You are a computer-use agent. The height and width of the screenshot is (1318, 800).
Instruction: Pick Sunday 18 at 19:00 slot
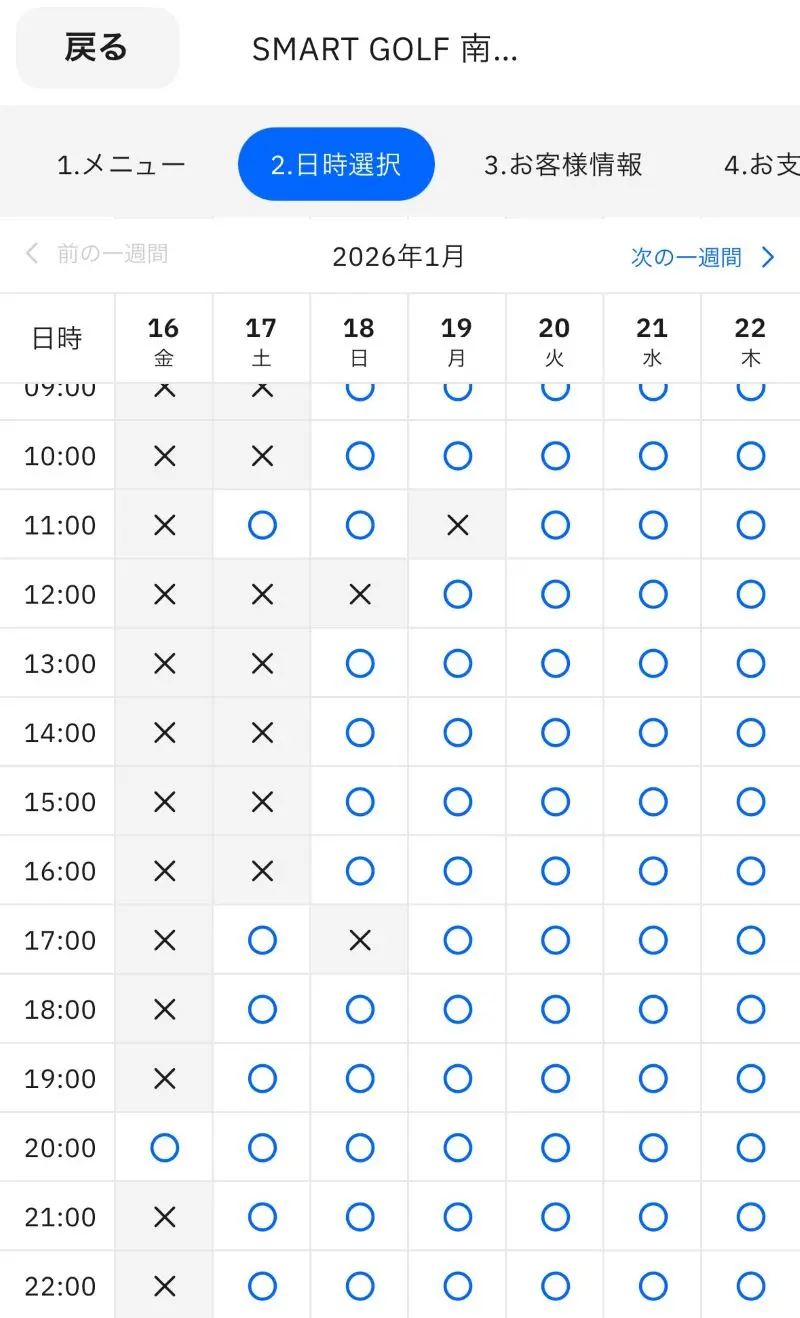360,1078
